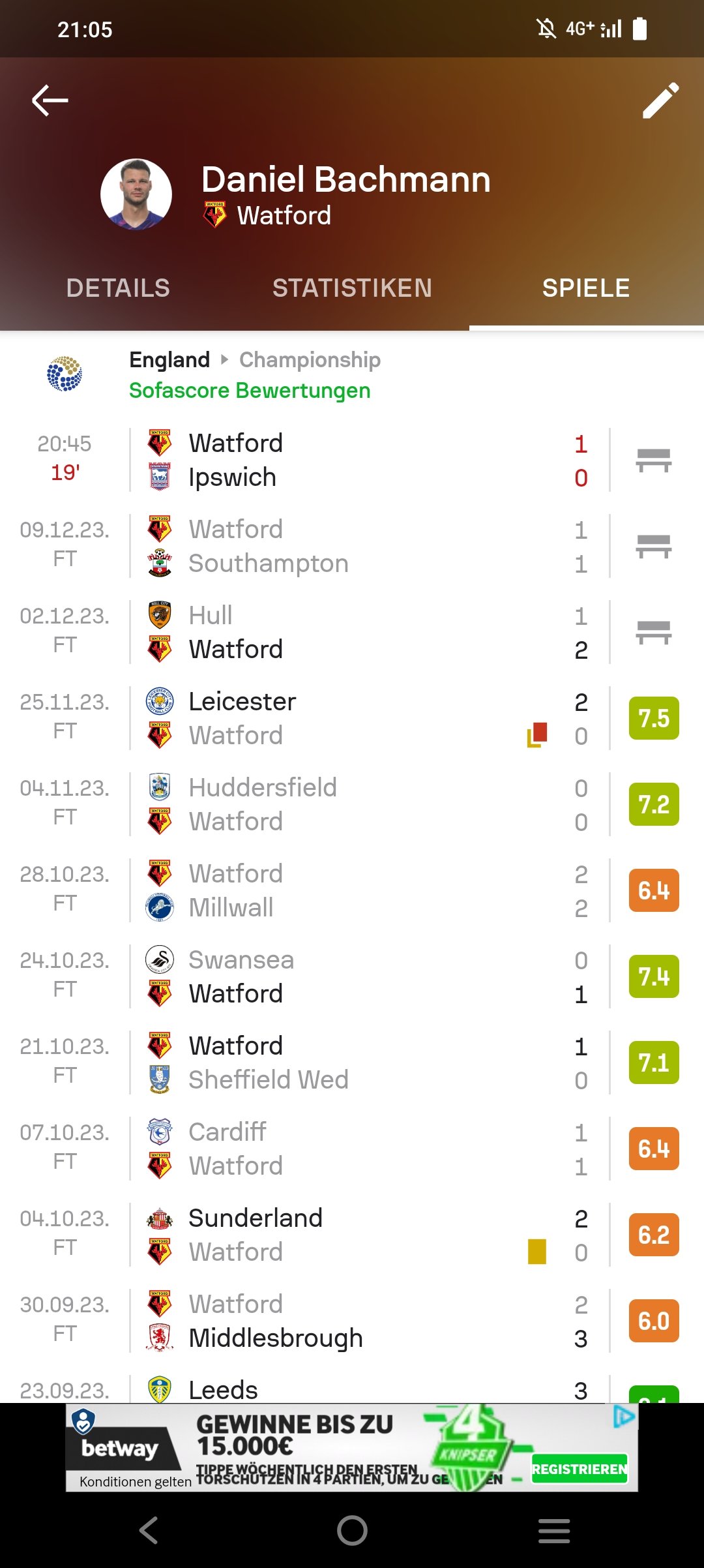The height and width of the screenshot is (1568, 704).
Task: Open the England Championship league header
Action: [x=352, y=374]
